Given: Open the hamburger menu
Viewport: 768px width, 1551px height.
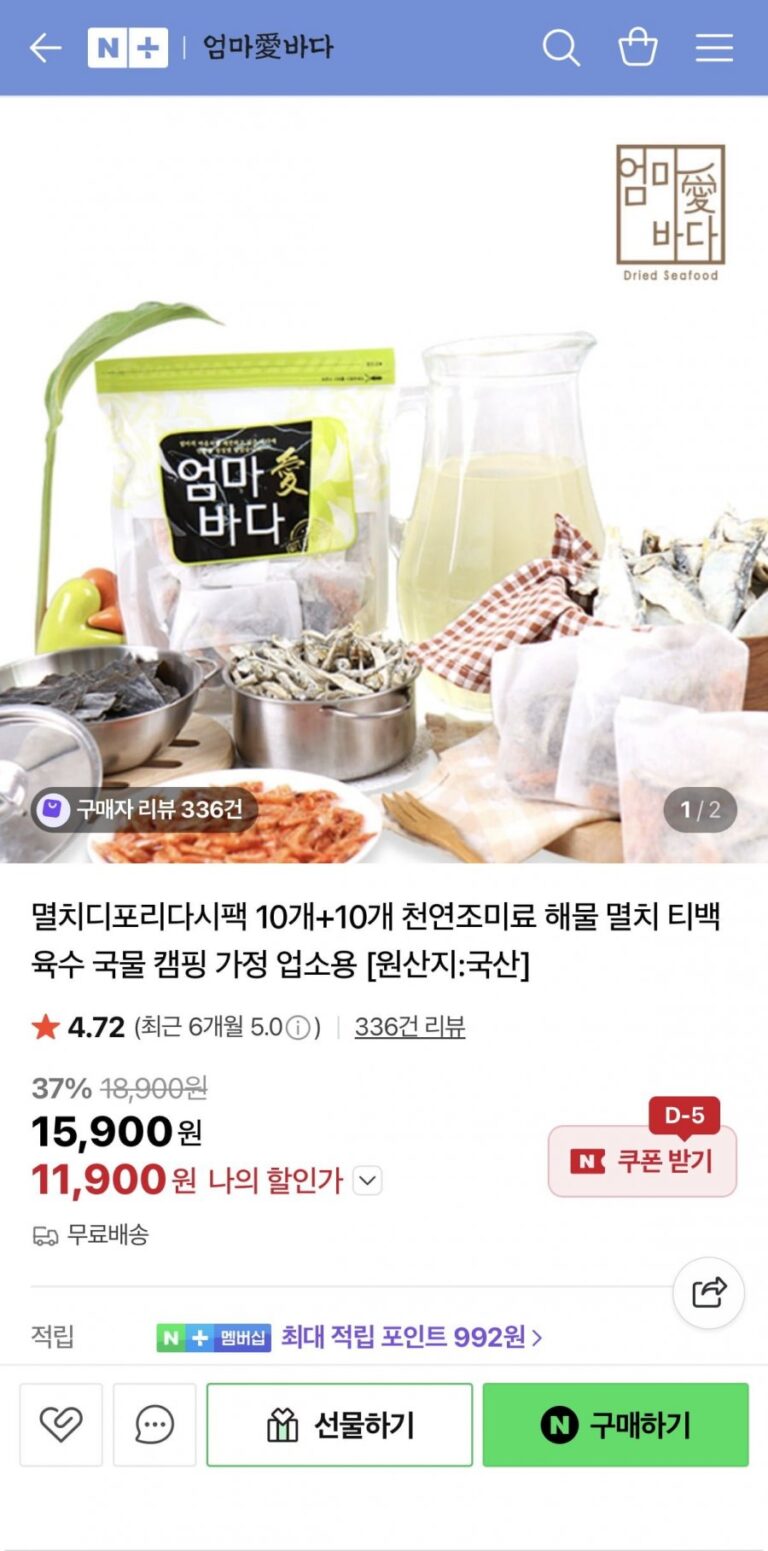Looking at the screenshot, I should click(x=714, y=48).
